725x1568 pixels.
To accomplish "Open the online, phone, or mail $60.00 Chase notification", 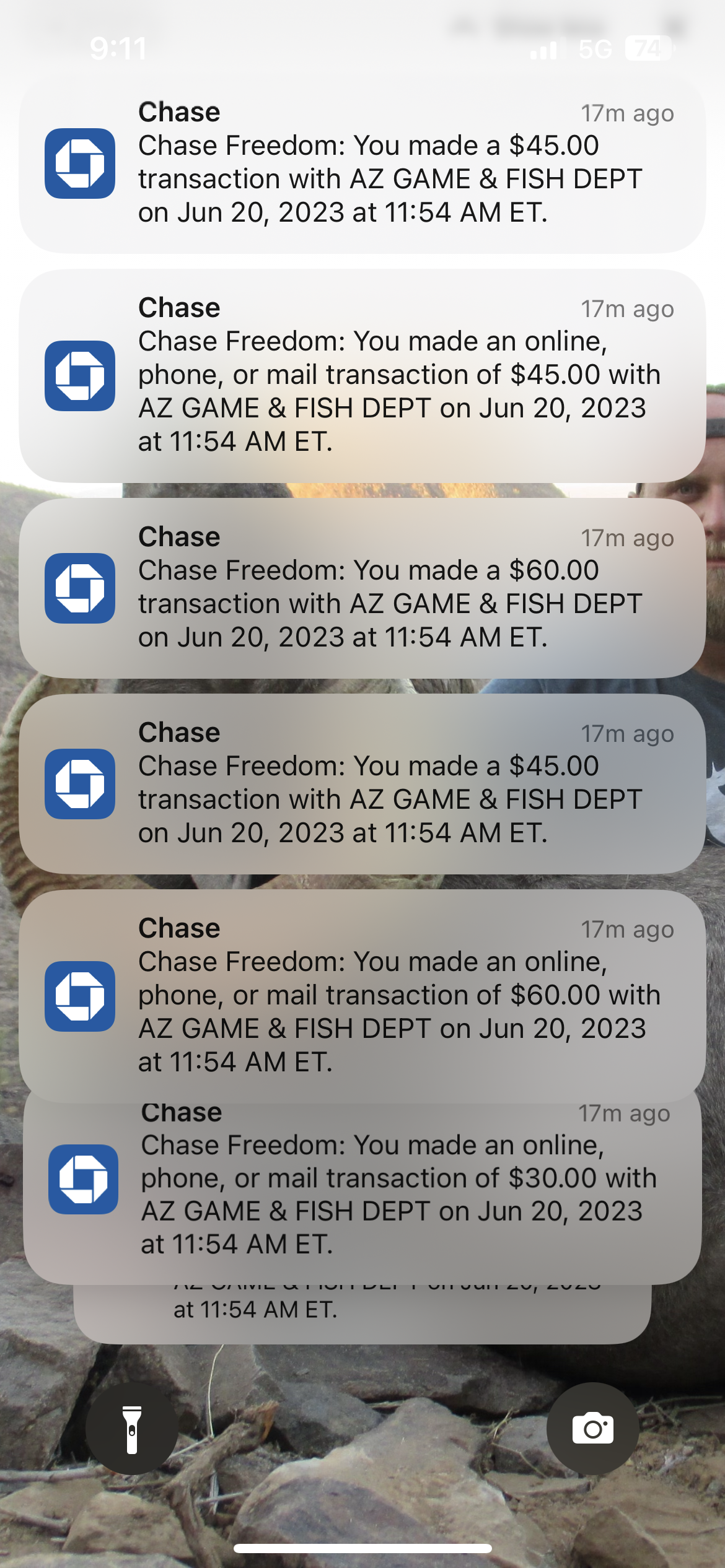I will [362, 996].
